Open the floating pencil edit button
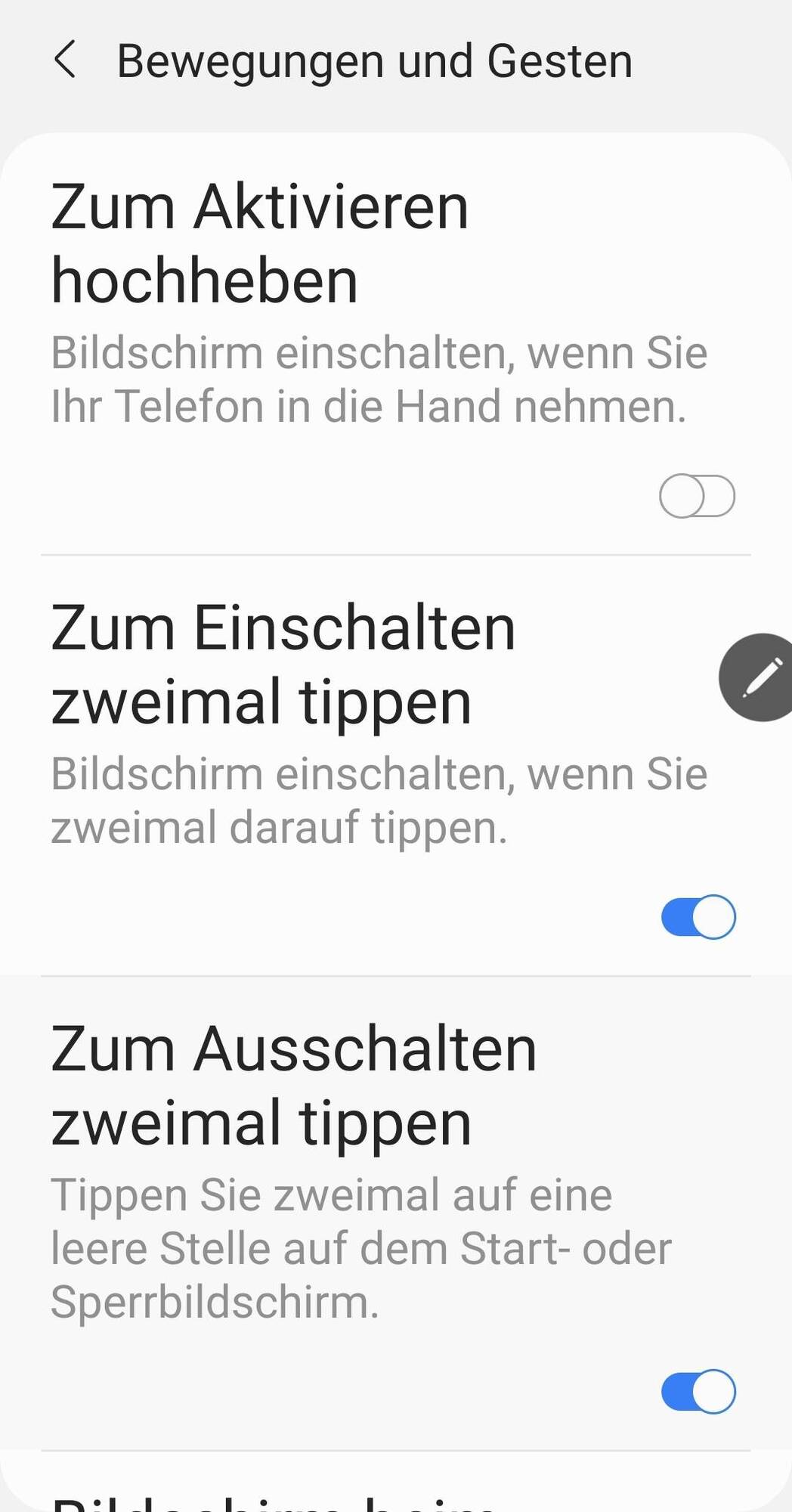Screen dimensions: 792x1512 (x=758, y=677)
